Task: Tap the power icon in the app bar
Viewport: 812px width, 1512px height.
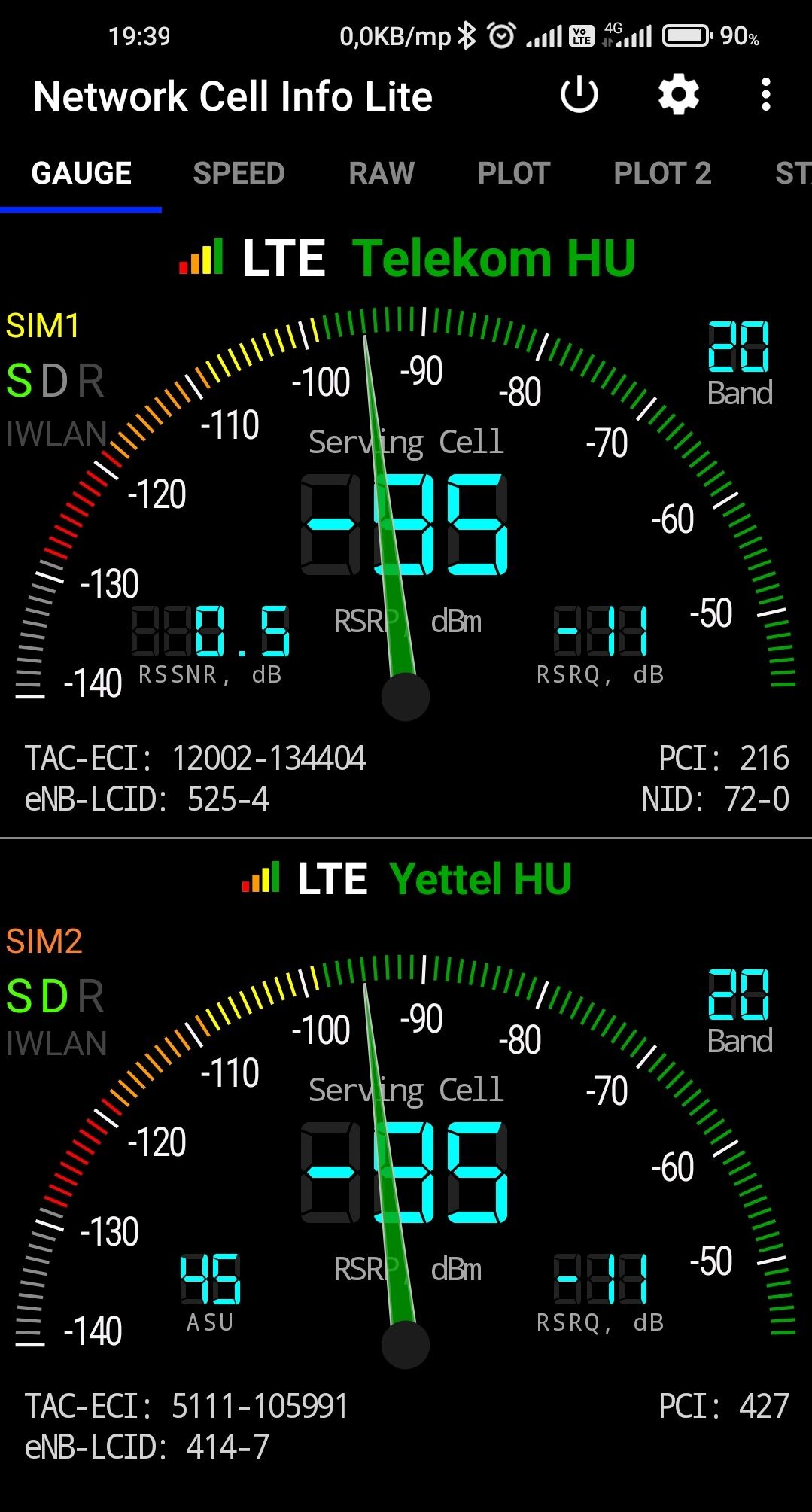Action: 579,96
